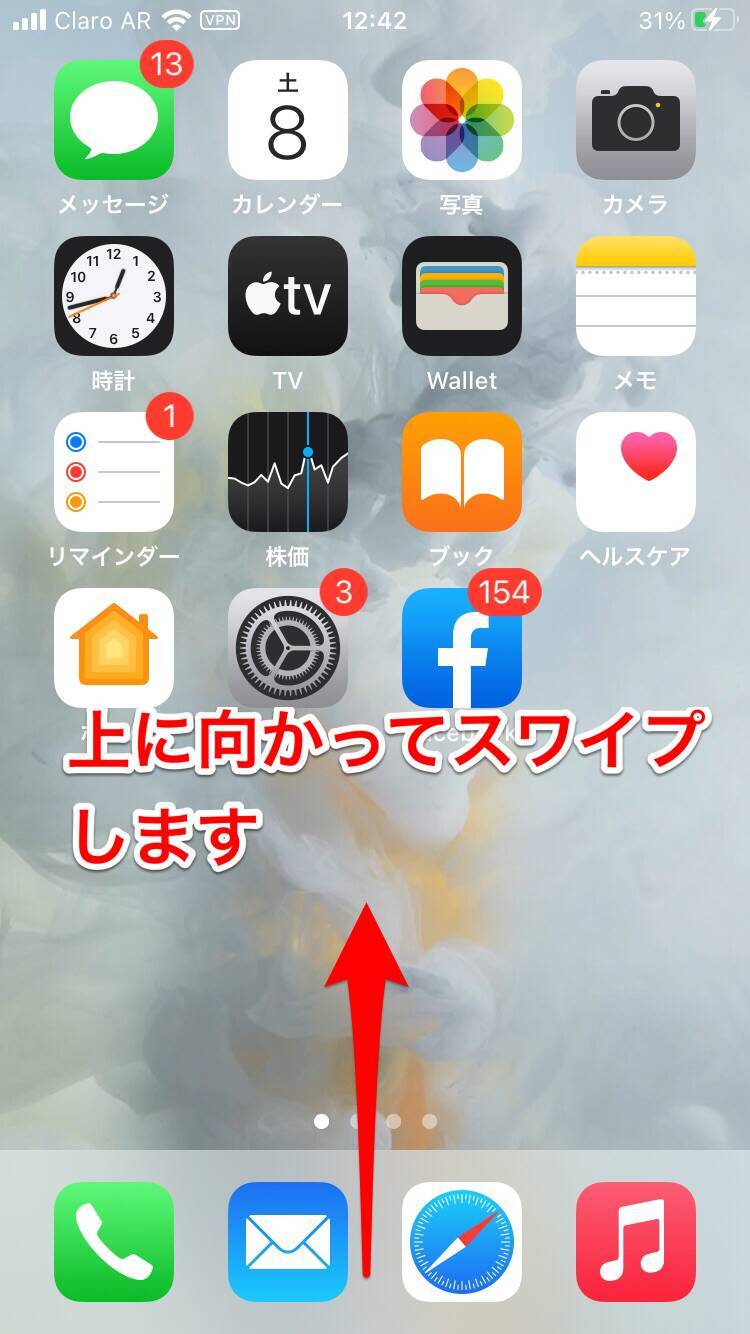Launch the Facebook app
The width and height of the screenshot is (750, 1334).
click(x=461, y=646)
